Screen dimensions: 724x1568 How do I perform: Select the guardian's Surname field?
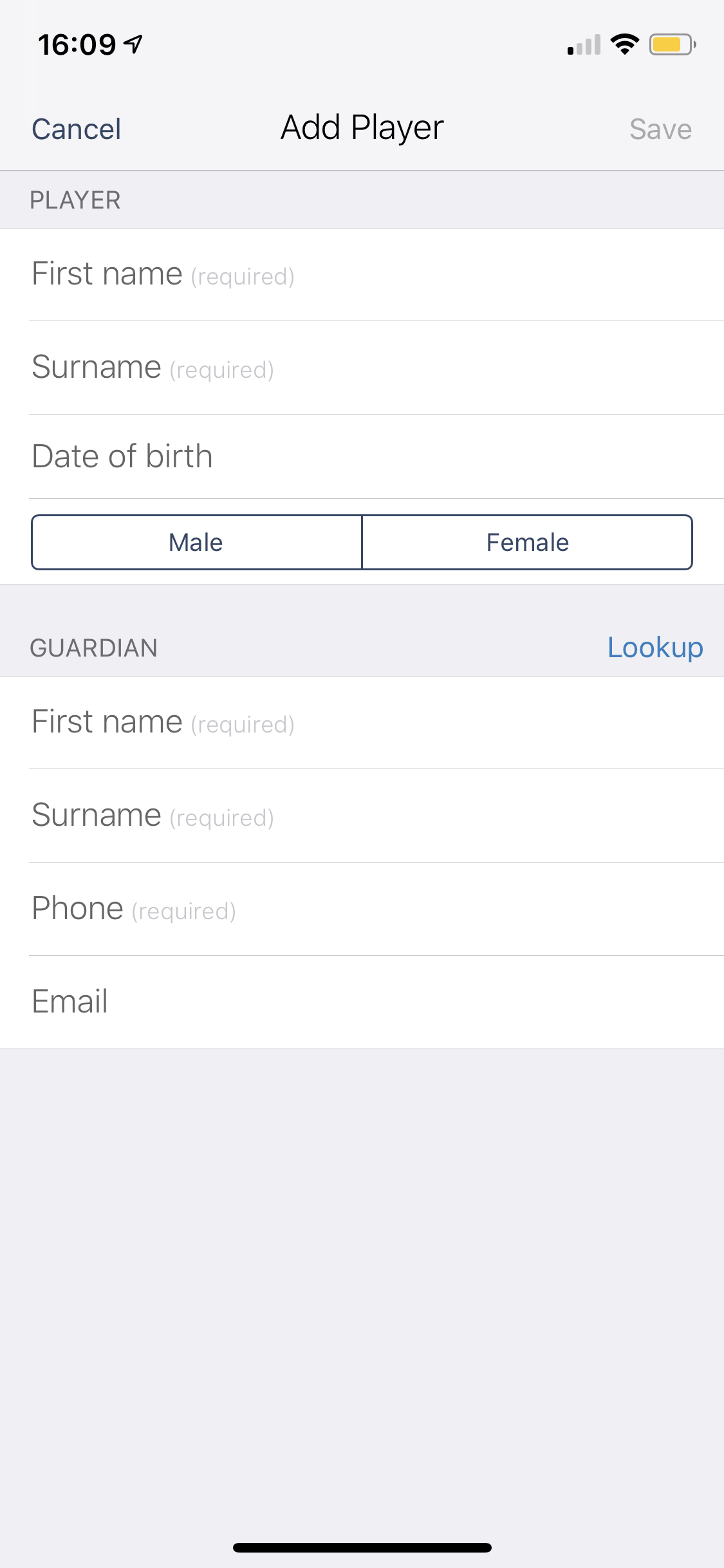[360, 816]
